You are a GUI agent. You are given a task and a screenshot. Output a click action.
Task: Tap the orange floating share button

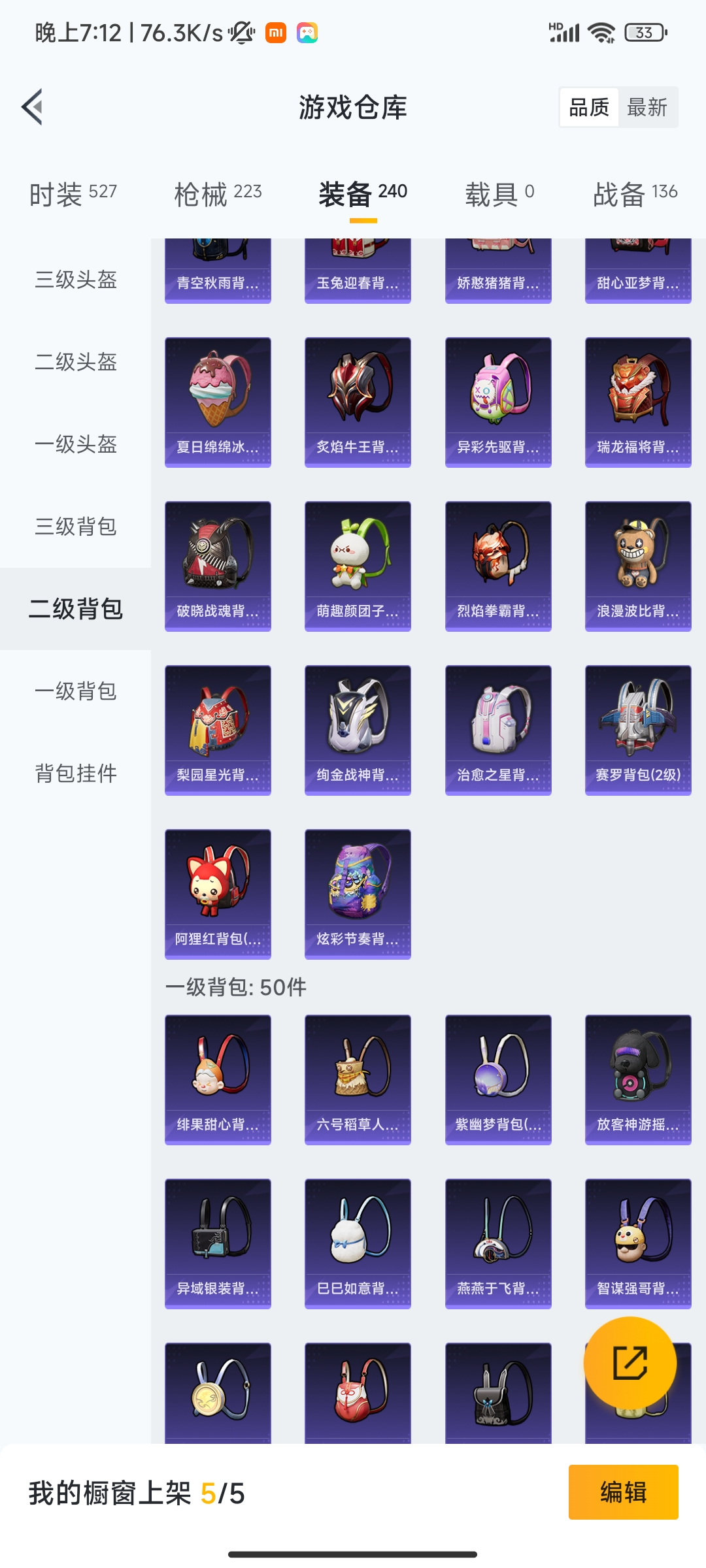pos(630,1363)
